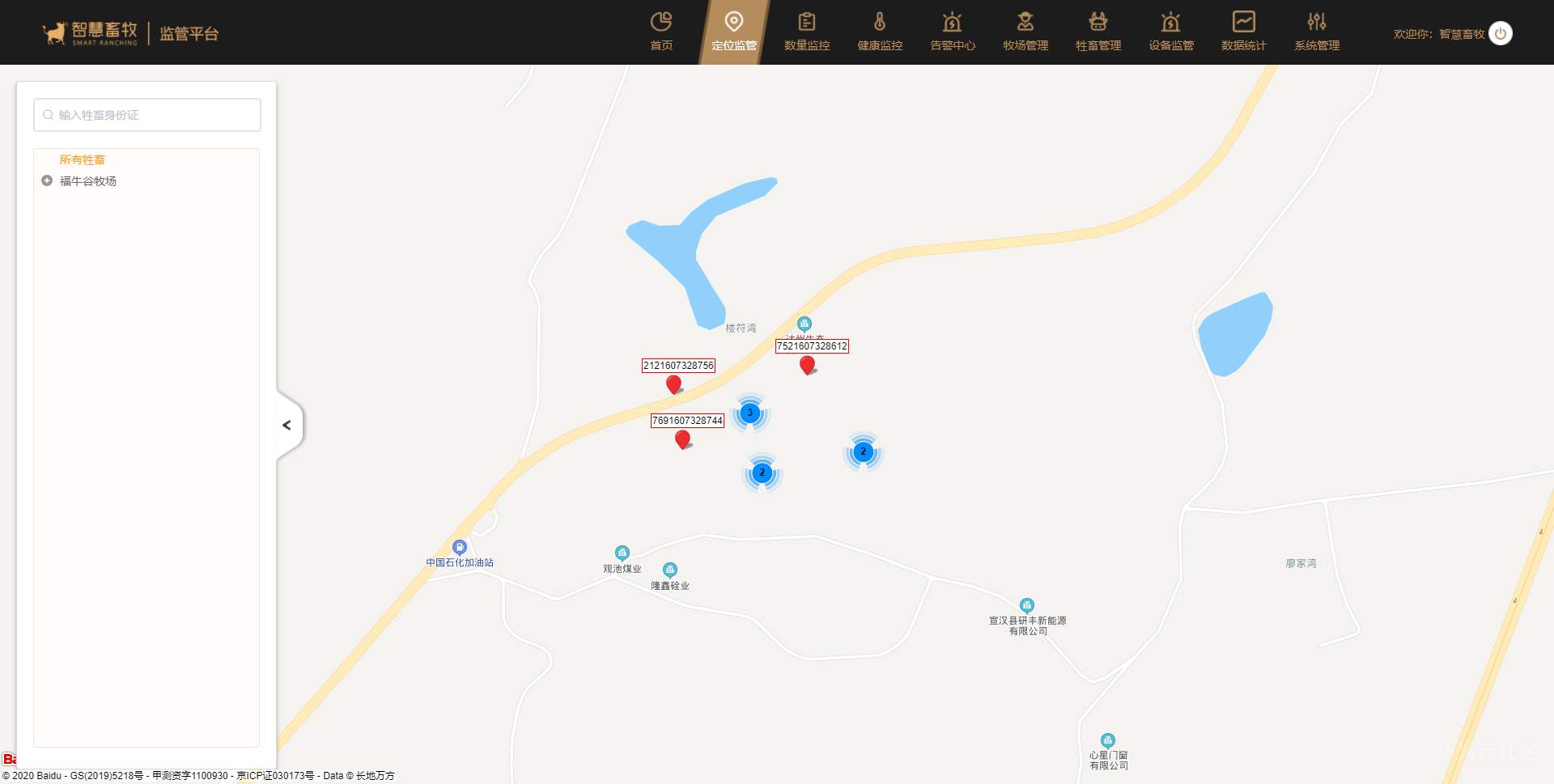
Task: Select marker labeled 7691607328744
Action: point(682,439)
